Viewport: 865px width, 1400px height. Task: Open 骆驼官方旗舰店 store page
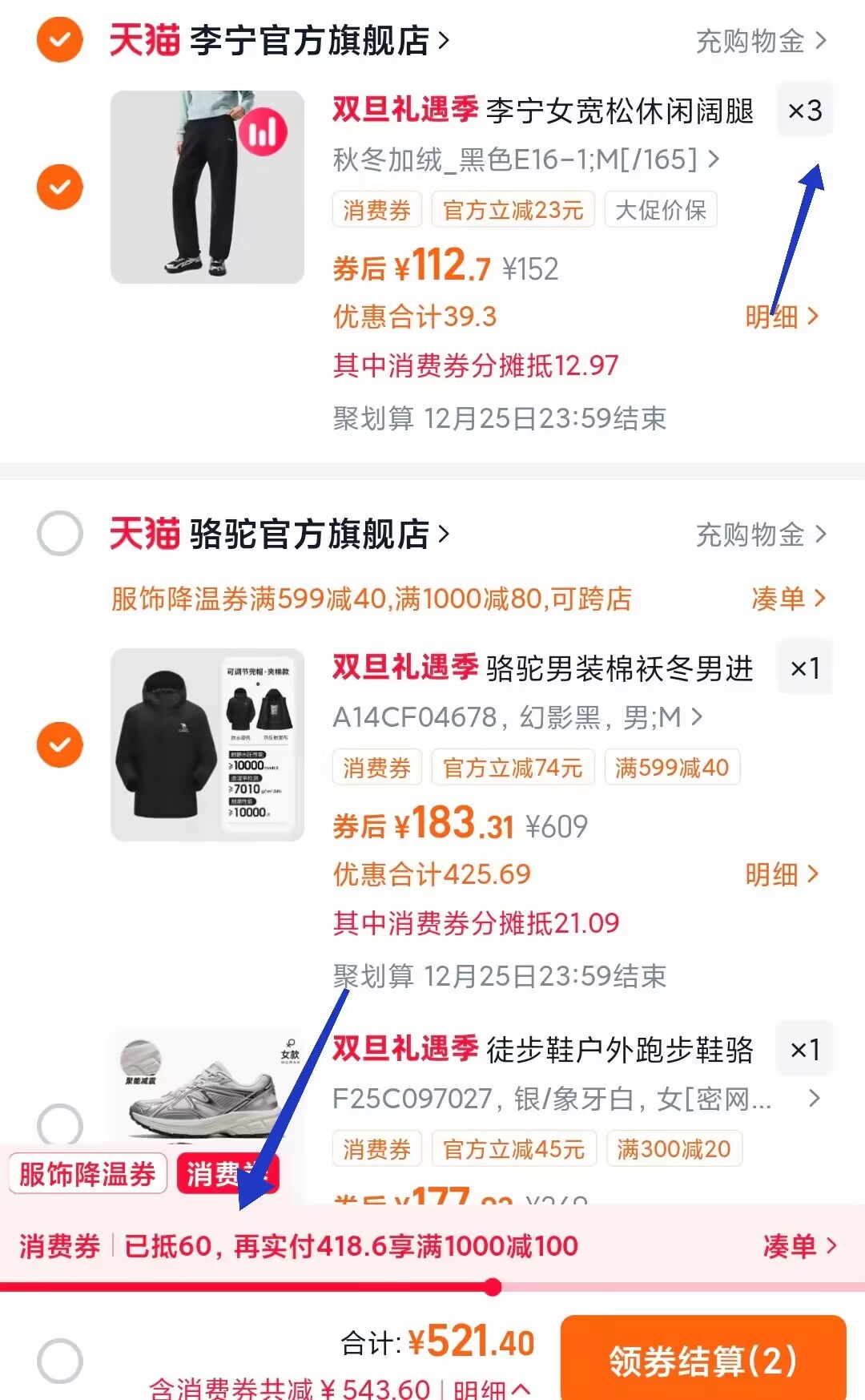point(319,534)
